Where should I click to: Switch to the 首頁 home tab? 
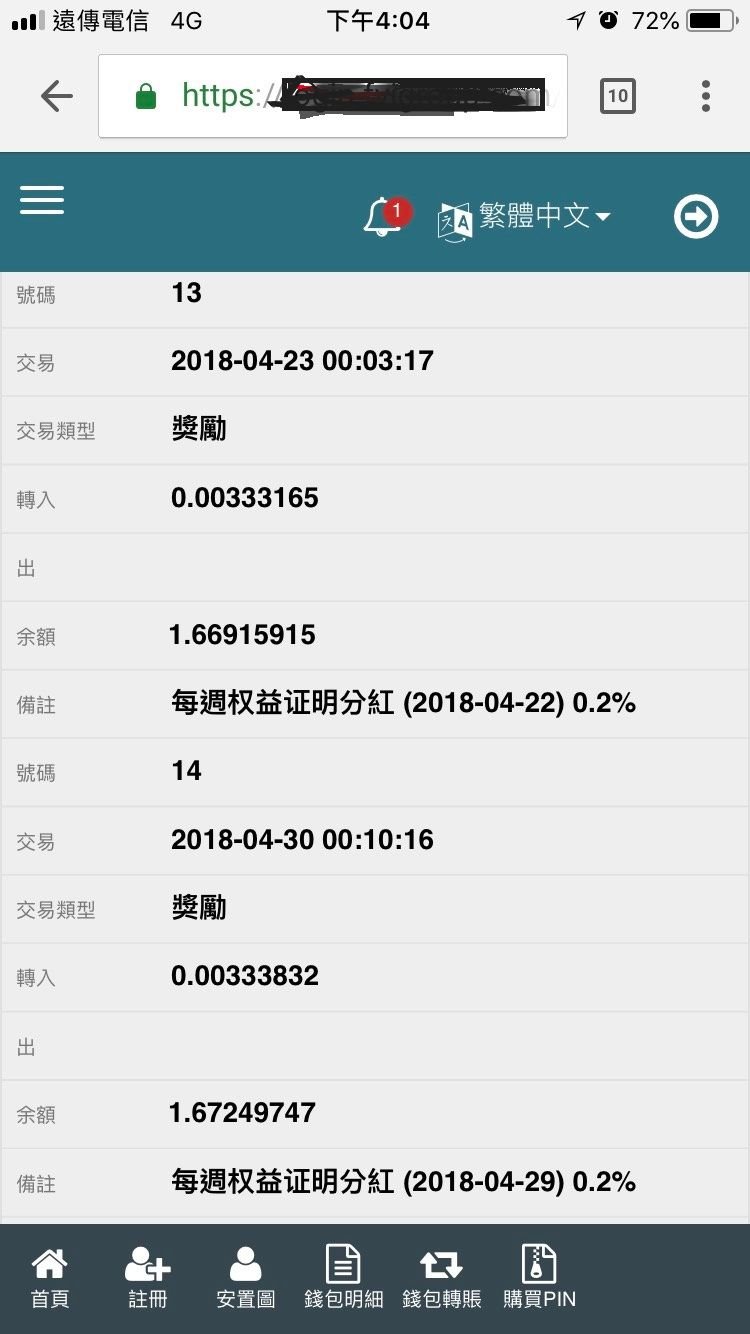pyautogui.click(x=50, y=1279)
